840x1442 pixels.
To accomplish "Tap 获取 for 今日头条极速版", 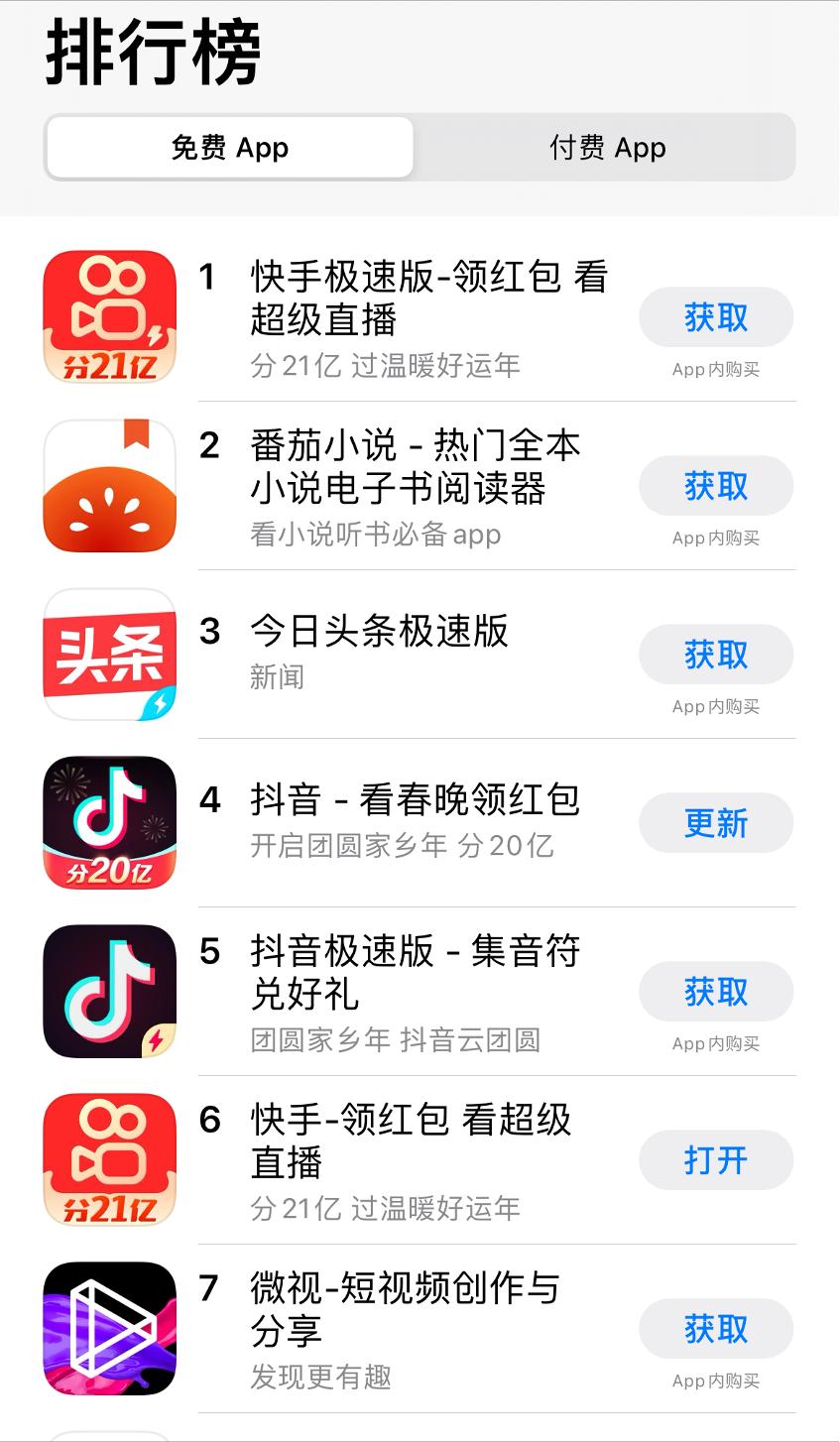I will [x=715, y=656].
